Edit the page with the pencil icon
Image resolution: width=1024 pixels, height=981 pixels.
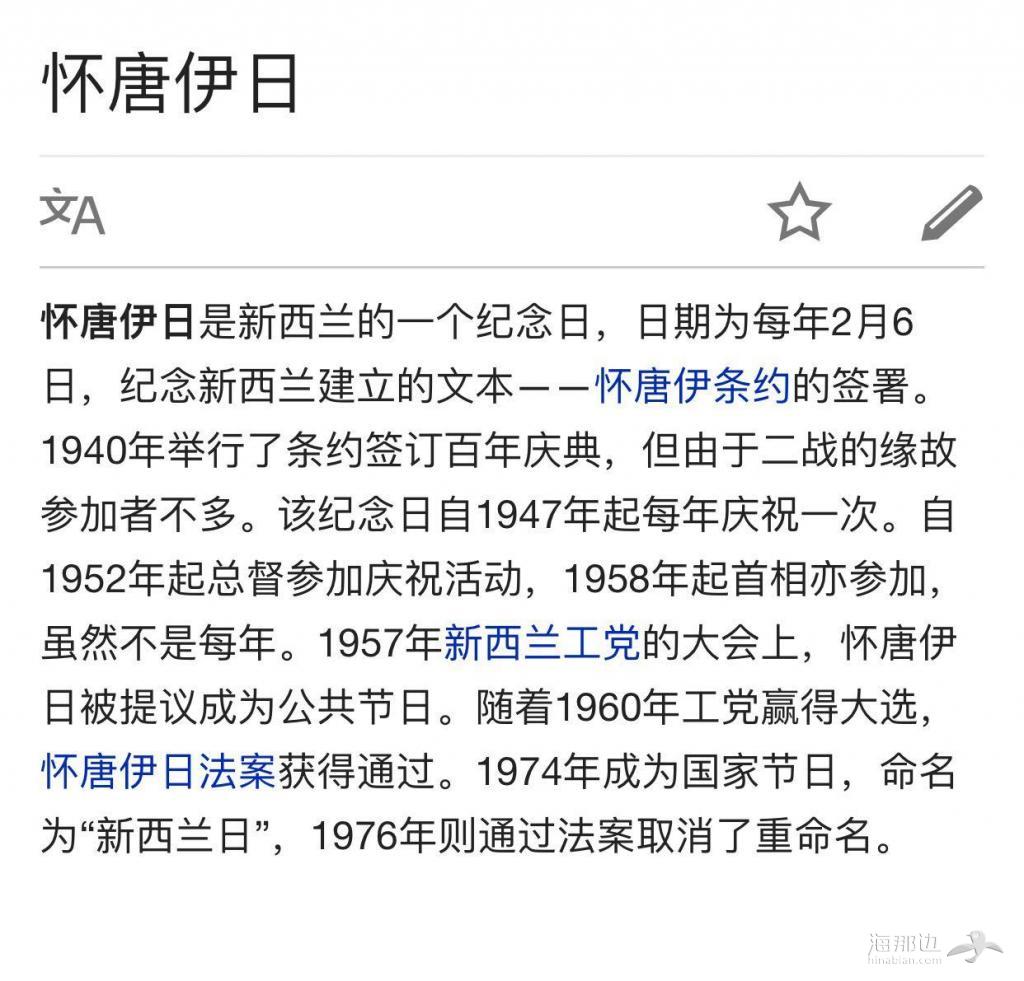pos(950,213)
